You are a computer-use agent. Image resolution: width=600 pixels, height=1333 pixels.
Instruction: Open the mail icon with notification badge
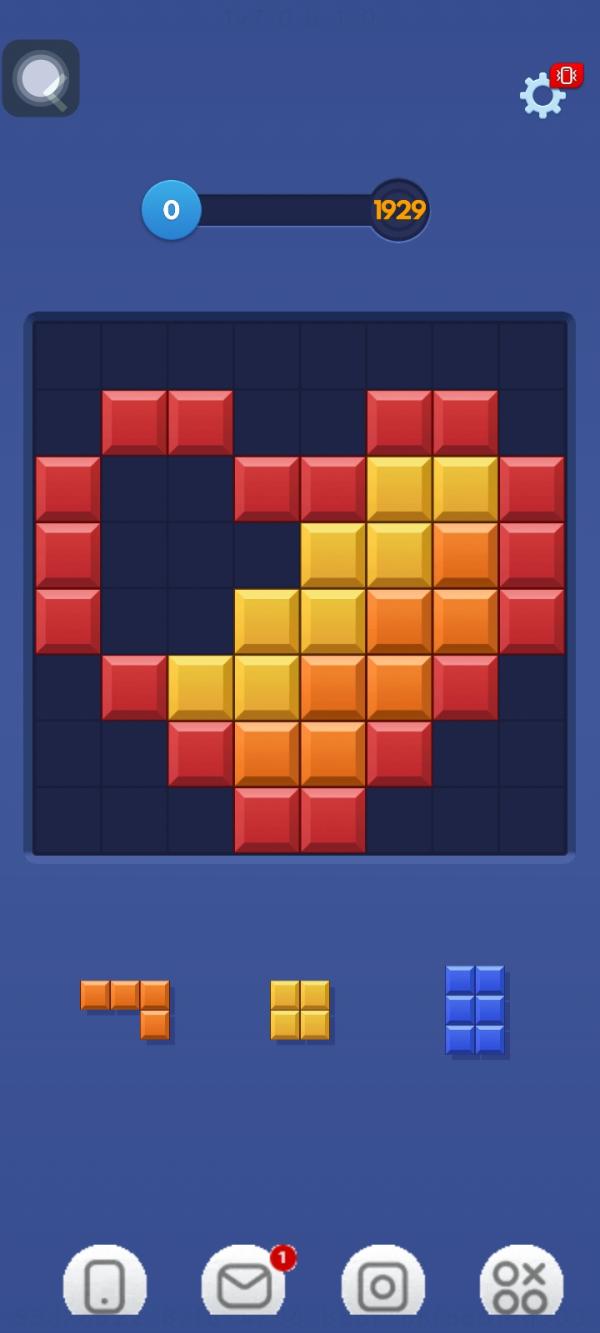(x=244, y=1280)
